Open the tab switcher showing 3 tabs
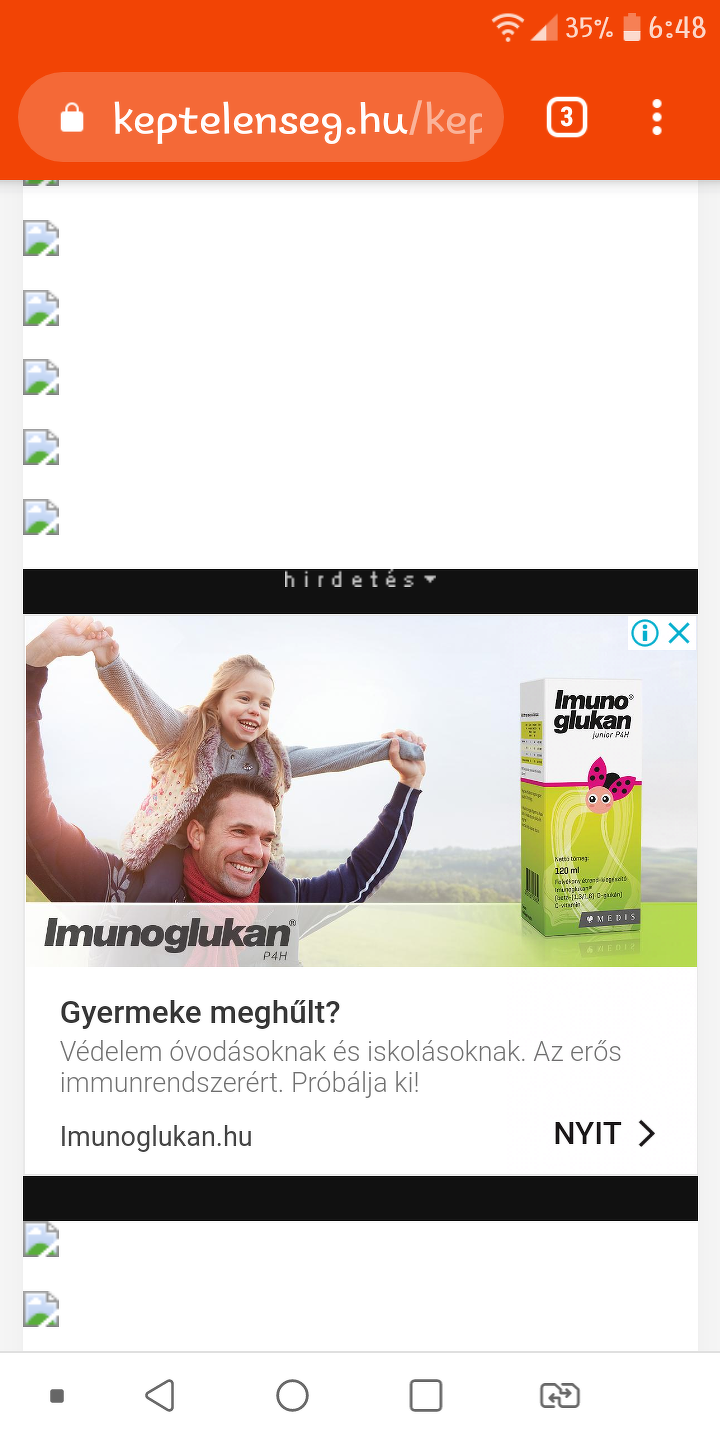 click(x=566, y=118)
